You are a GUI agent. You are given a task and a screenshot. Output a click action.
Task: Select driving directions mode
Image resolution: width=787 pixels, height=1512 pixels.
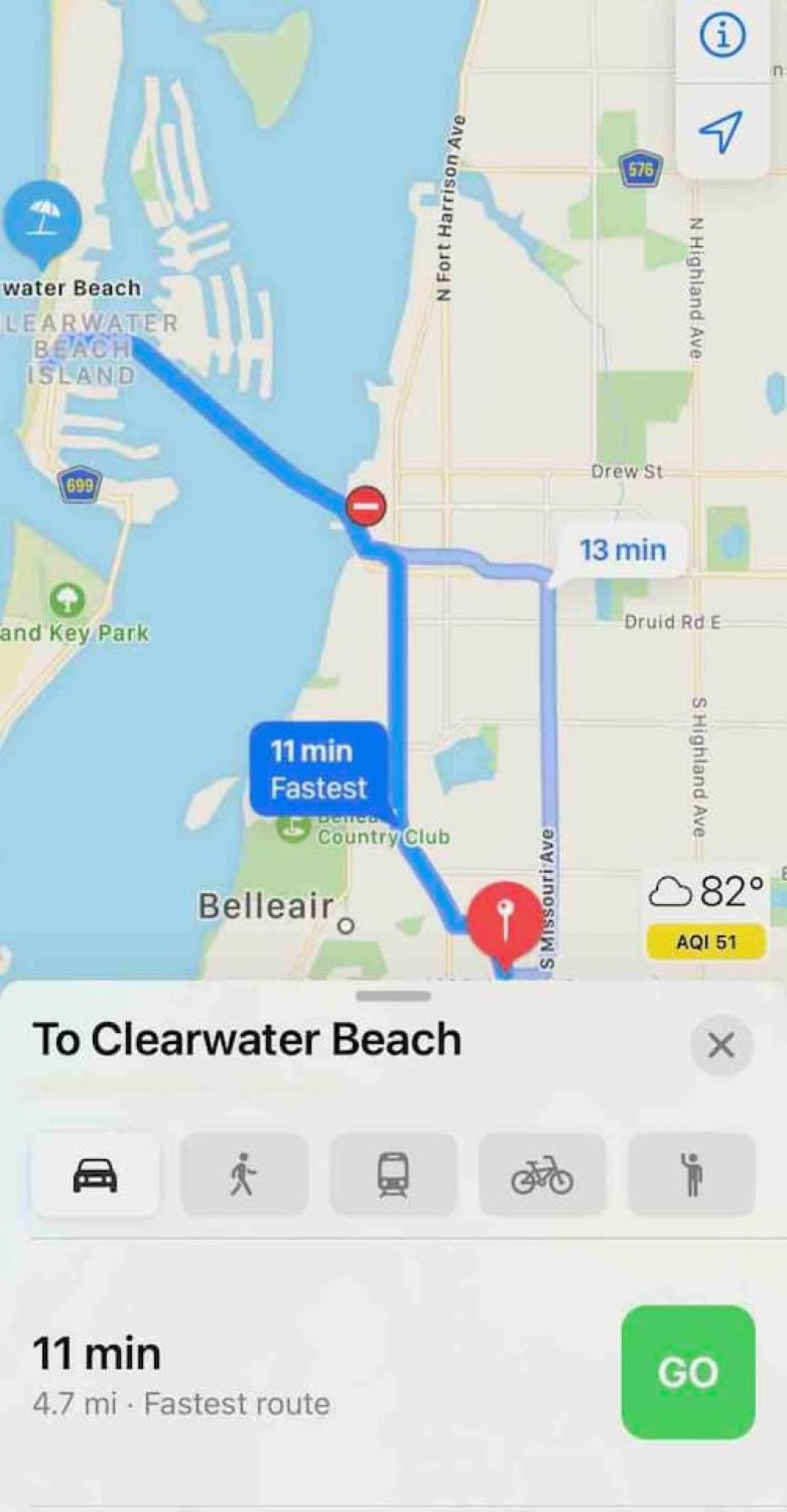(x=95, y=1174)
